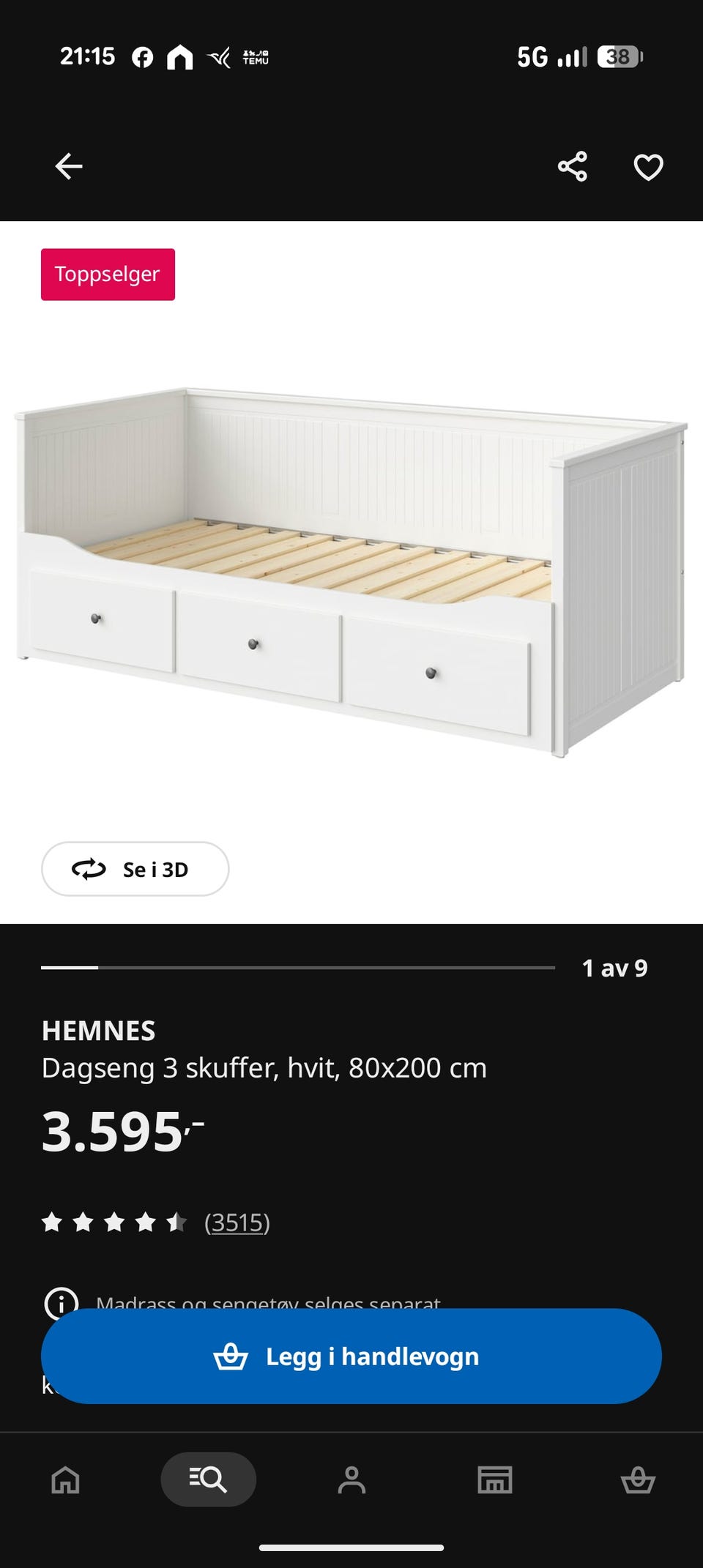Tap the Se i 3D button
This screenshot has width=703, height=1568.
click(x=135, y=869)
